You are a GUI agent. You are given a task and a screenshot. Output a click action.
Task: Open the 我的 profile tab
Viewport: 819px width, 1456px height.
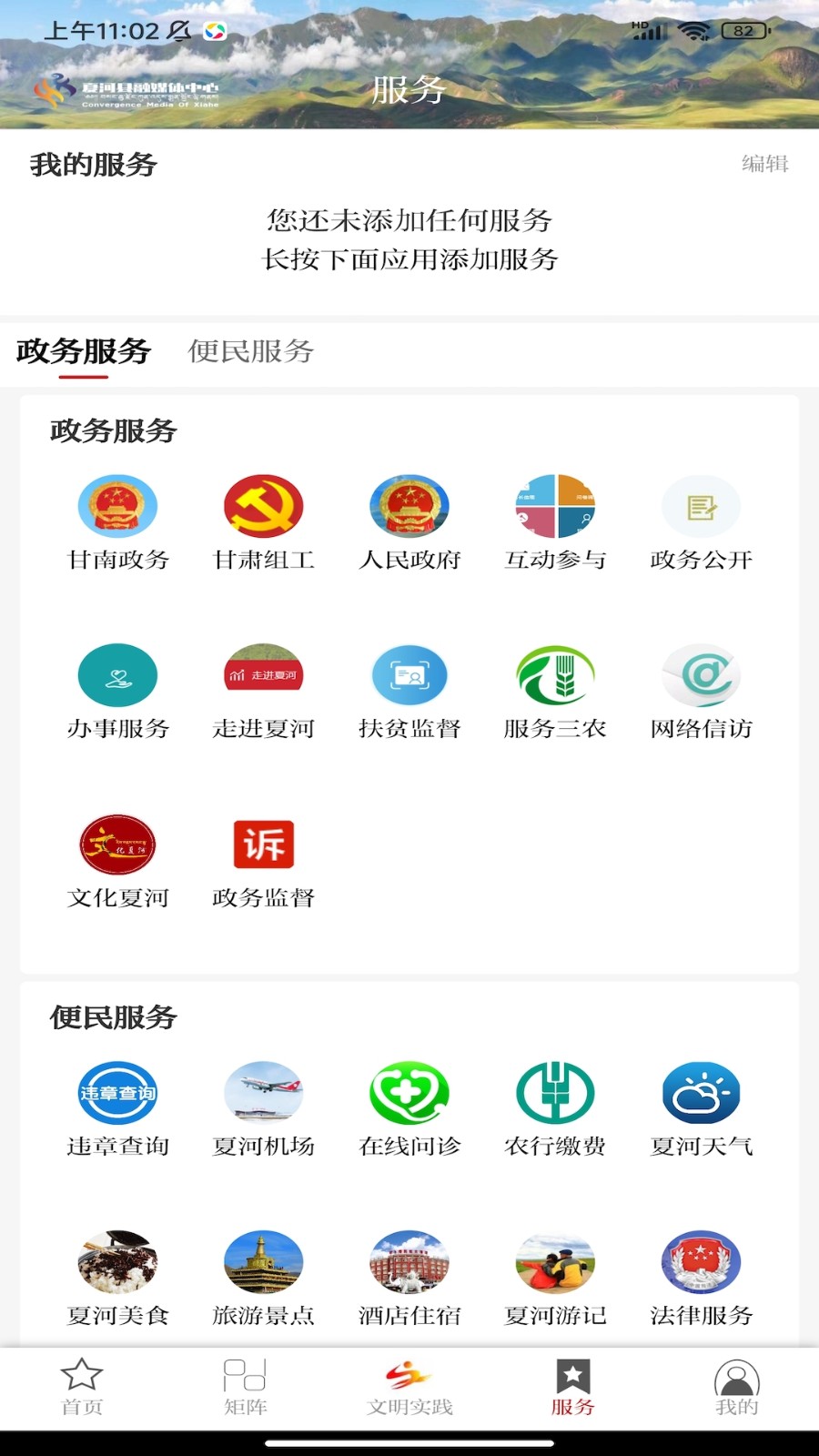[735, 1388]
